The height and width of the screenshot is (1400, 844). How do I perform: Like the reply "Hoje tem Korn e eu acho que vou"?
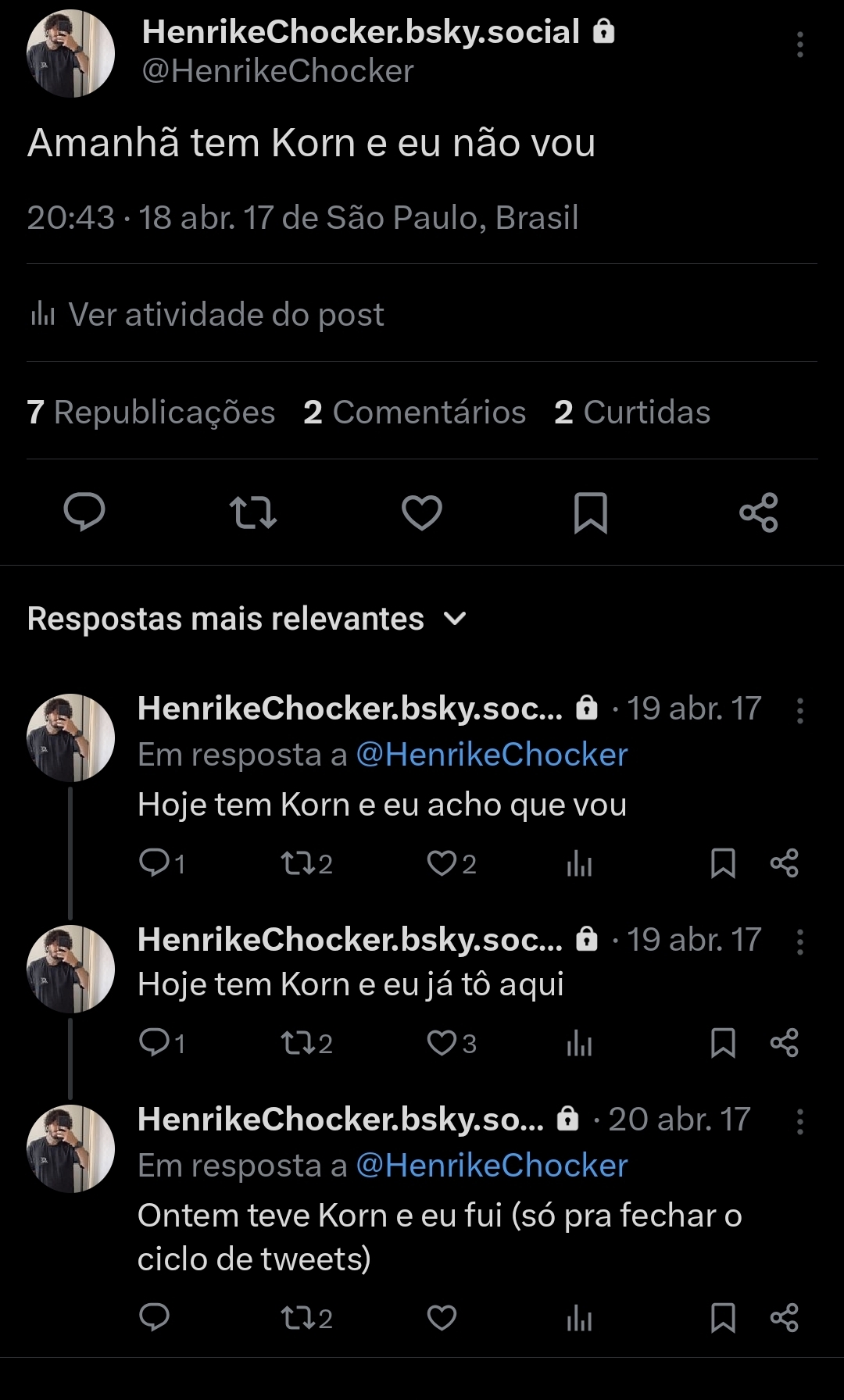point(442,863)
